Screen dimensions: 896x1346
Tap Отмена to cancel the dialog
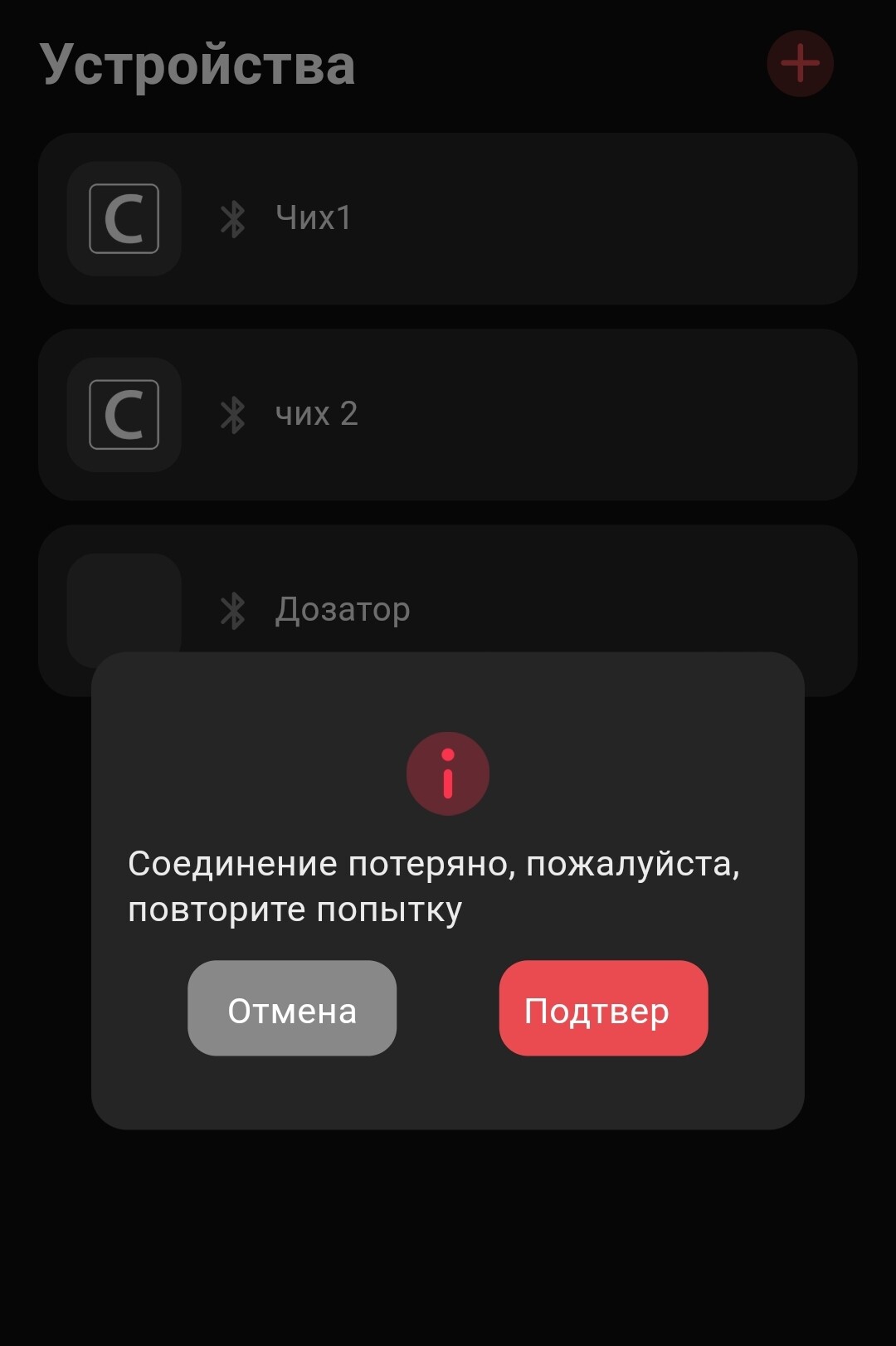[x=292, y=1008]
